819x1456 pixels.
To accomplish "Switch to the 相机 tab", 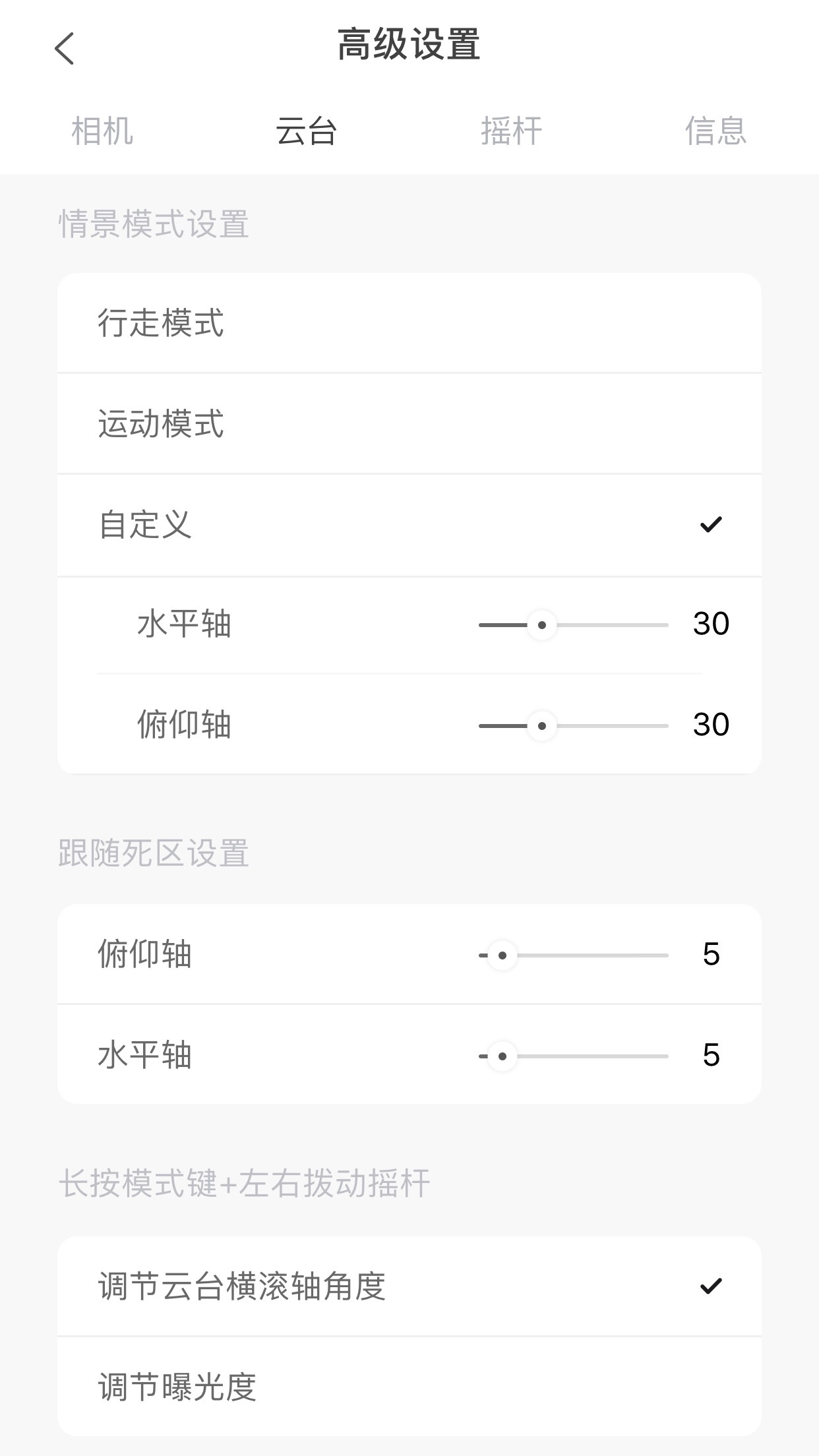I will (x=102, y=131).
